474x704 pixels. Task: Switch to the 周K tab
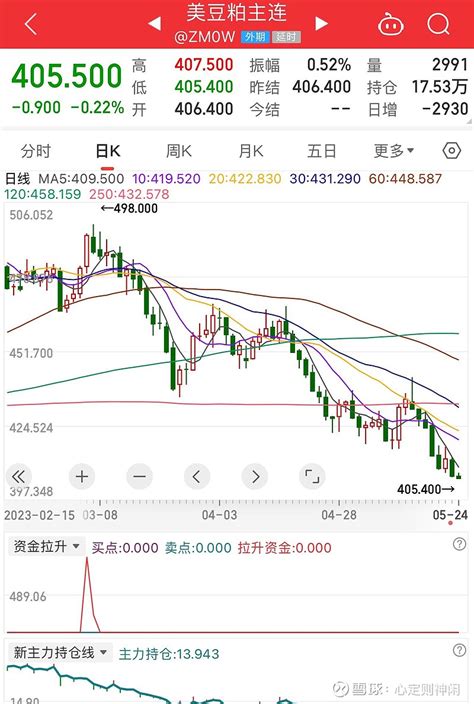[x=179, y=151]
